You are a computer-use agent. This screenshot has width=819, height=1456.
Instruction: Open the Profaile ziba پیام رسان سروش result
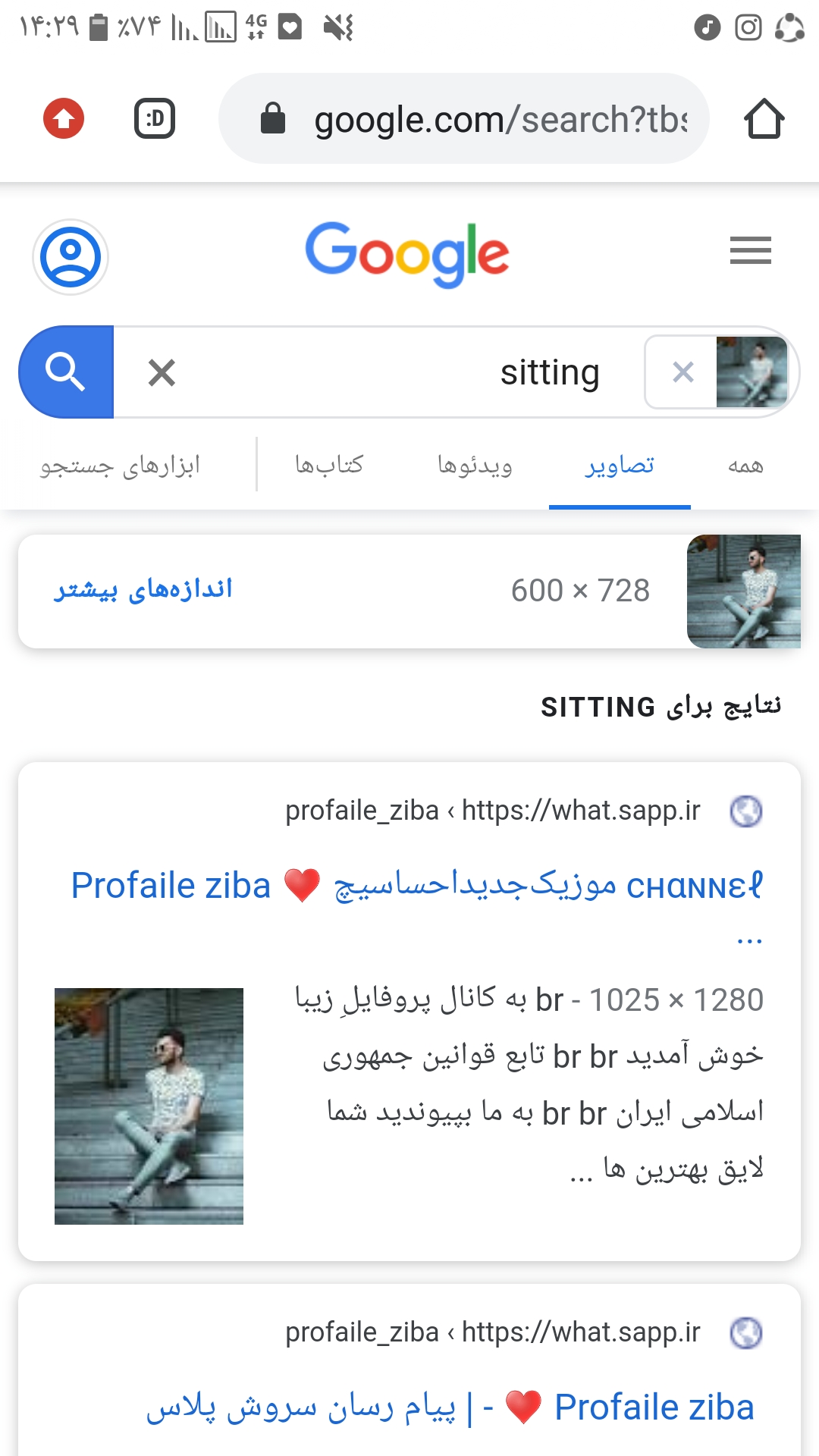(x=450, y=1407)
